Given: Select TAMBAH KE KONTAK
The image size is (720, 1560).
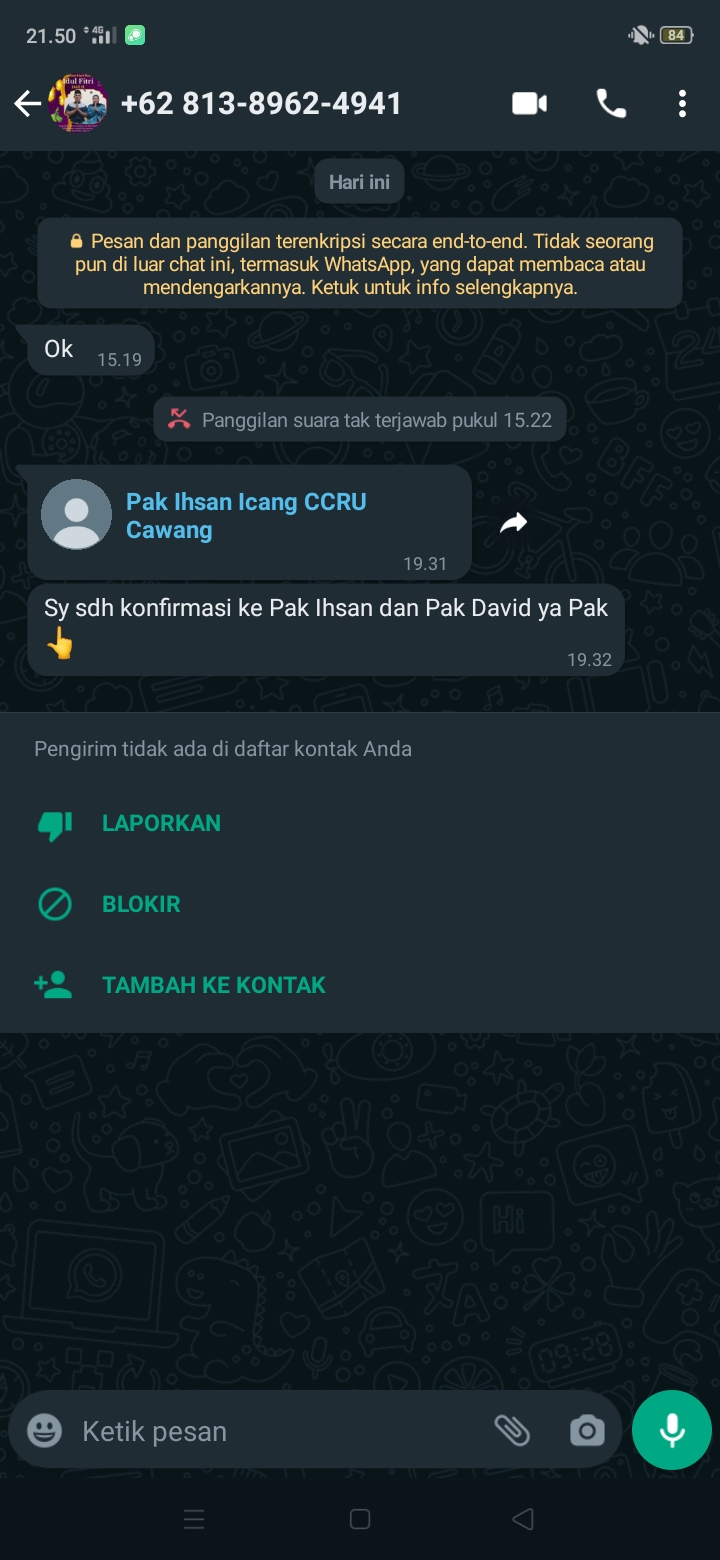Looking at the screenshot, I should click(213, 985).
